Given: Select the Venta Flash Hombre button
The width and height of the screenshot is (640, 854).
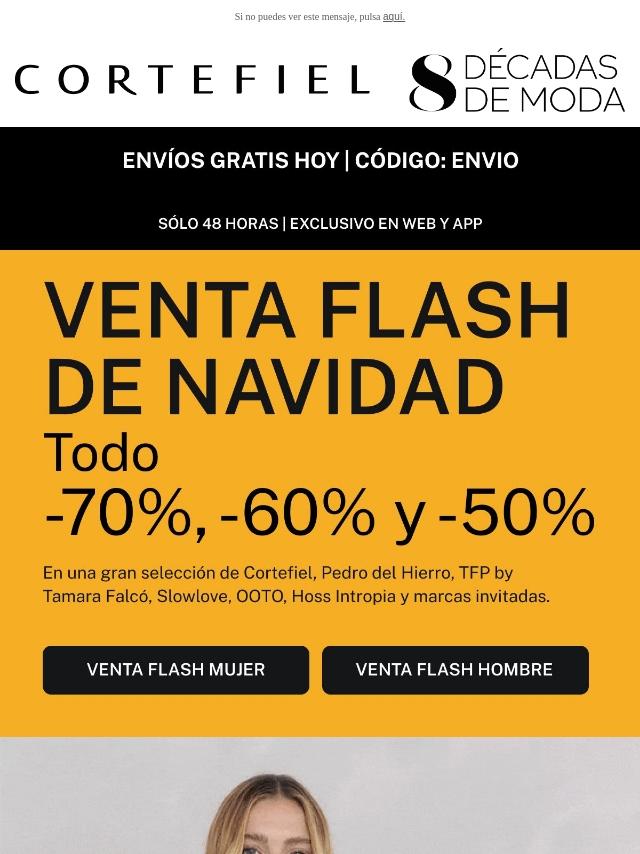Looking at the screenshot, I should tap(455, 670).
